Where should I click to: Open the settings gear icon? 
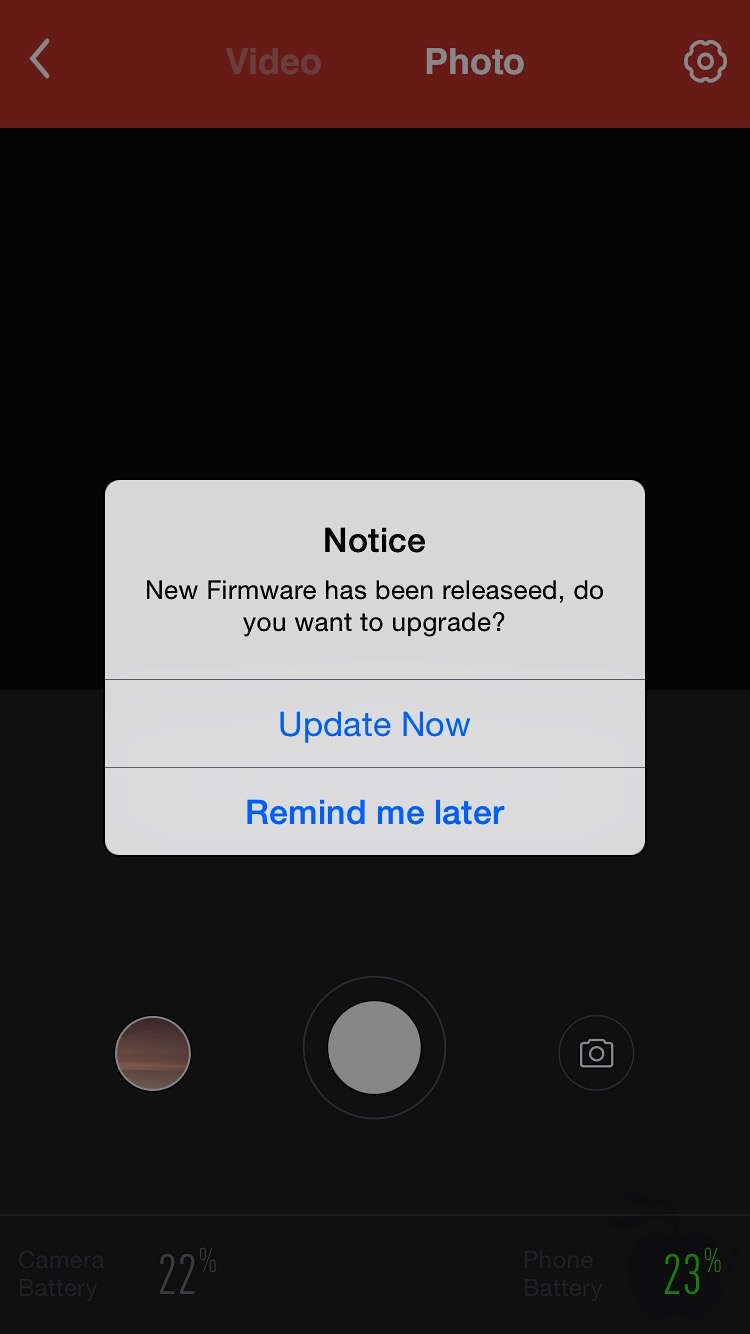coord(705,62)
